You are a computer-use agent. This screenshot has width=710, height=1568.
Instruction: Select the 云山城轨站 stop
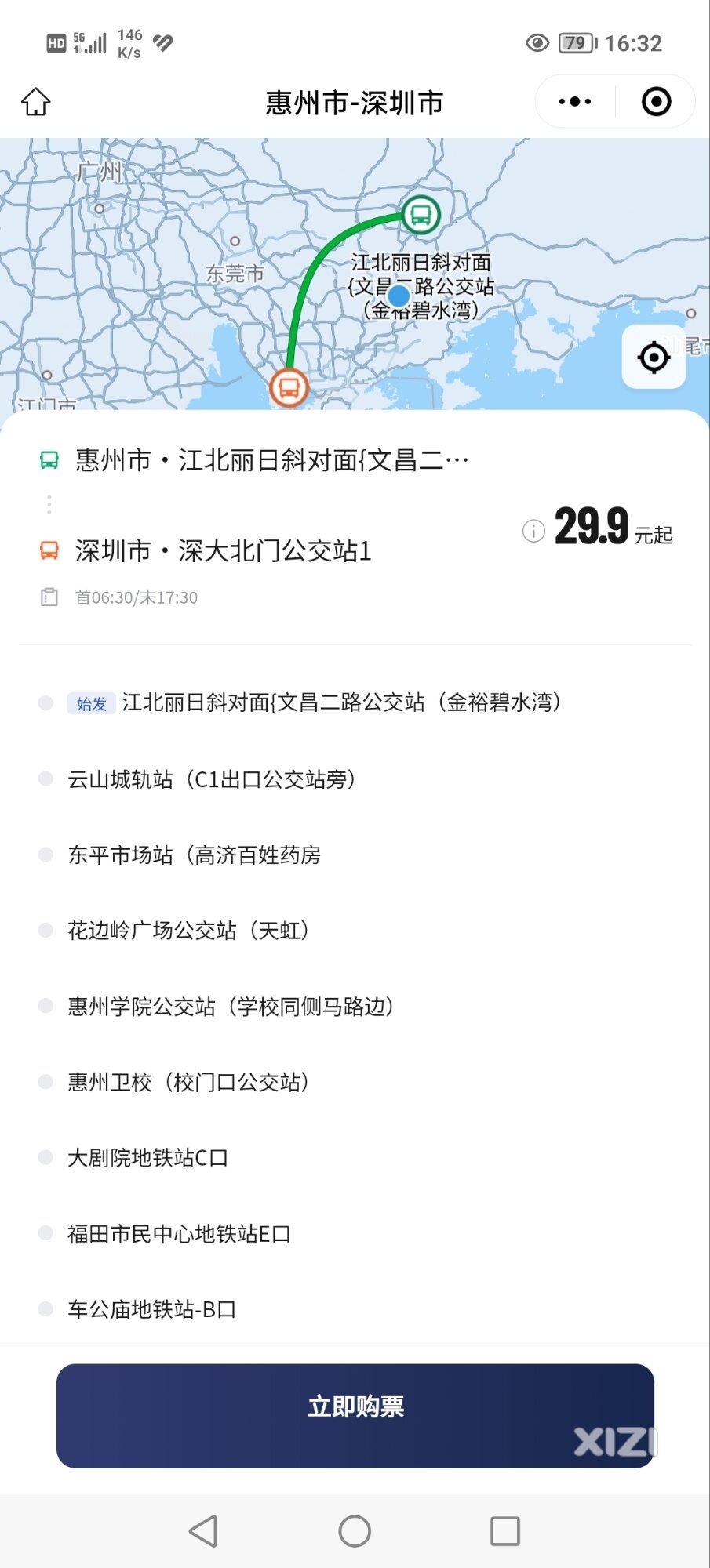pos(212,779)
